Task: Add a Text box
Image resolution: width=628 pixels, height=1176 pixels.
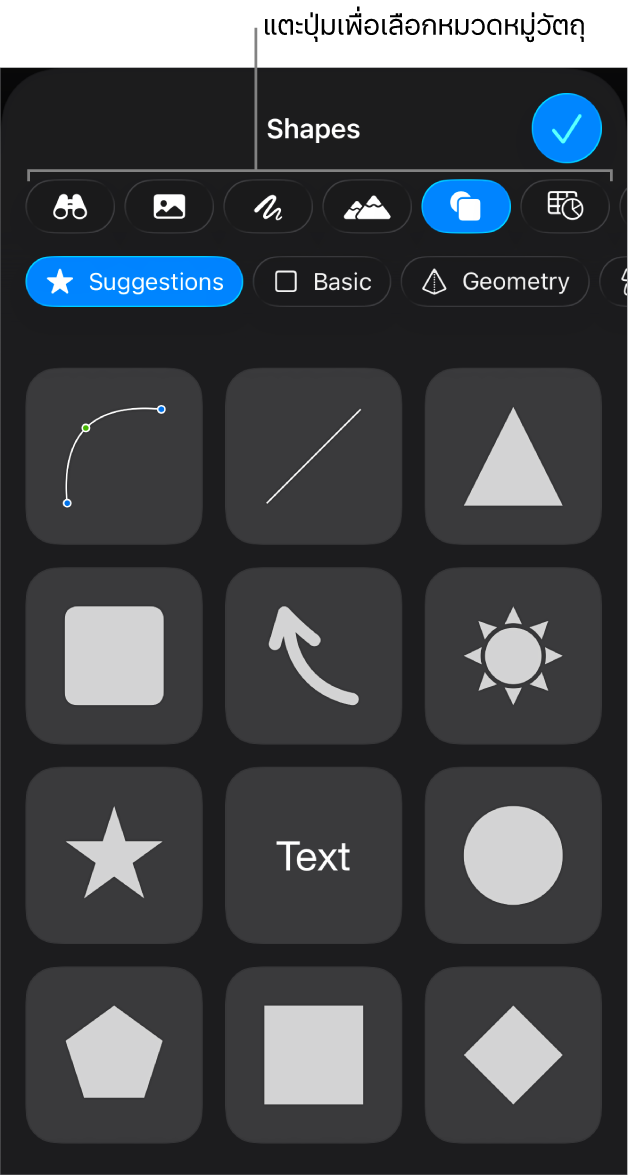Action: pyautogui.click(x=314, y=855)
